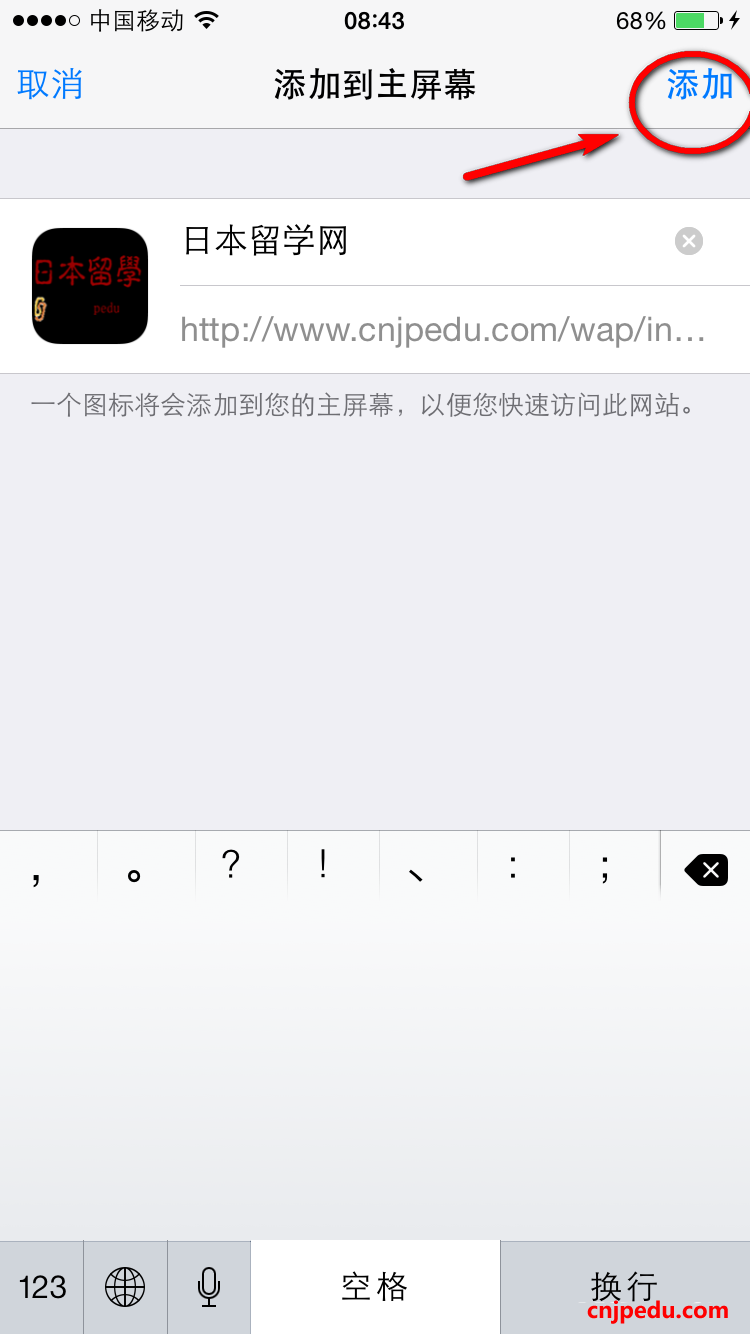Clear the title text field
750x1334 pixels.
(x=689, y=241)
